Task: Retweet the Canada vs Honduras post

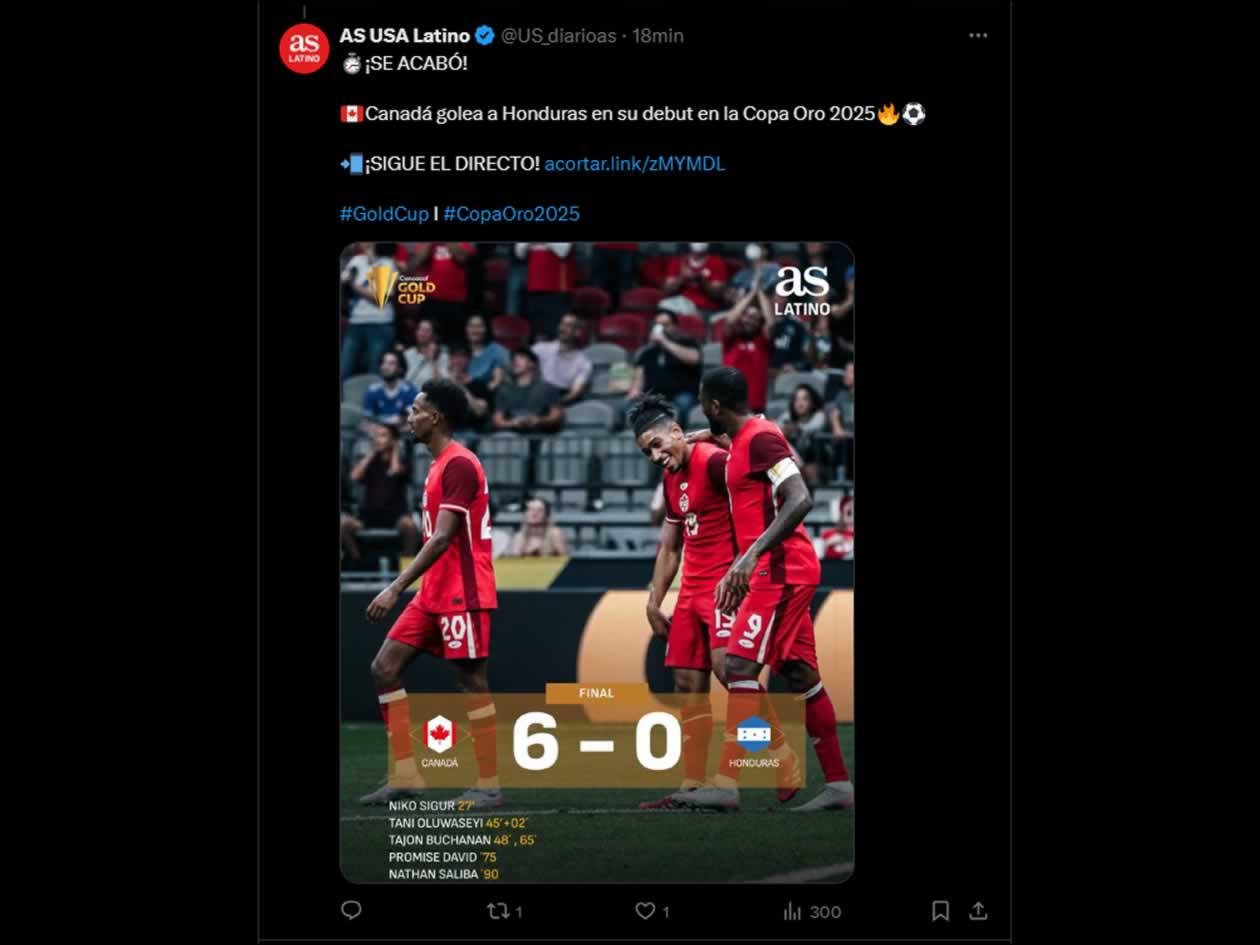Action: point(497,911)
